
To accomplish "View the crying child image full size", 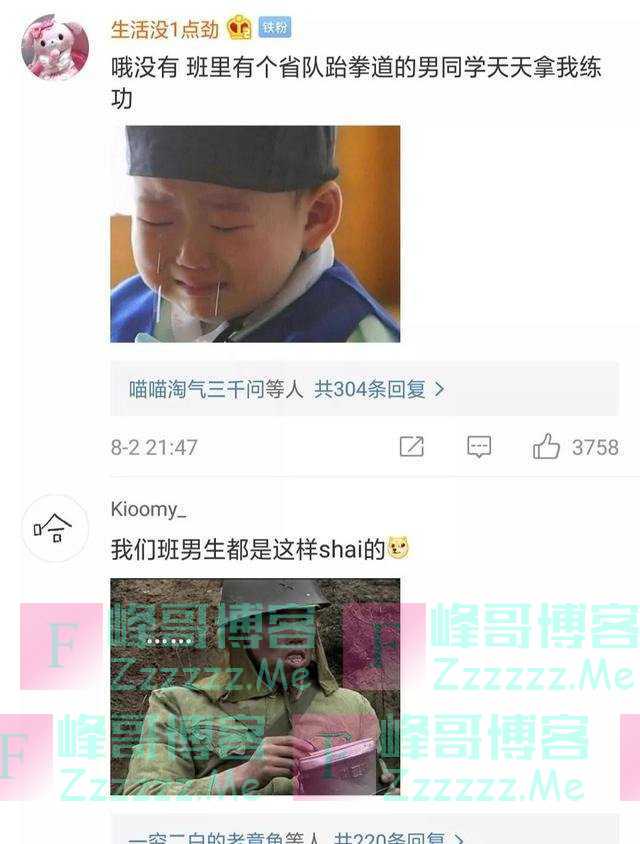I will point(255,234).
